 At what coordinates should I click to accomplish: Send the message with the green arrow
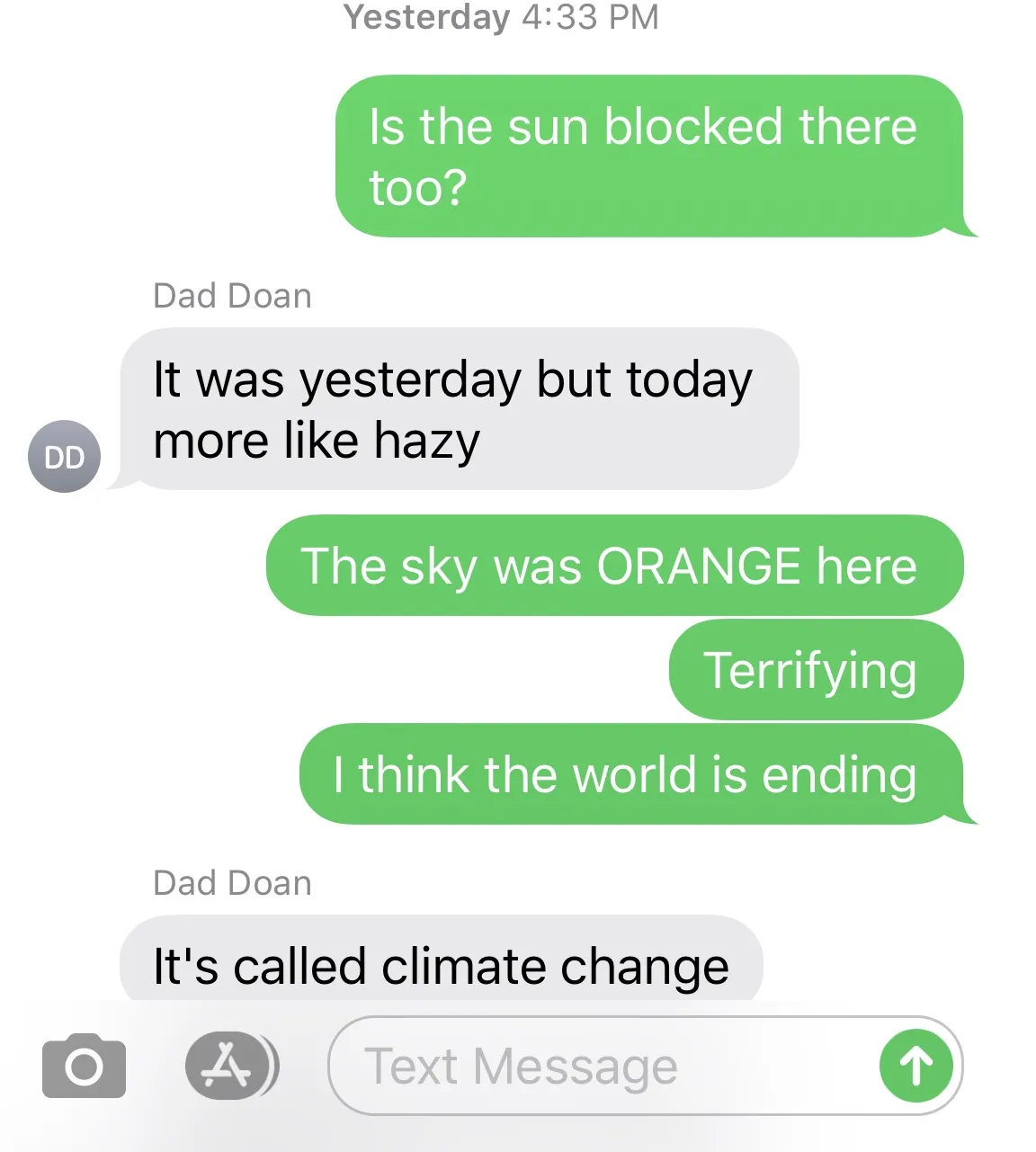(916, 1067)
